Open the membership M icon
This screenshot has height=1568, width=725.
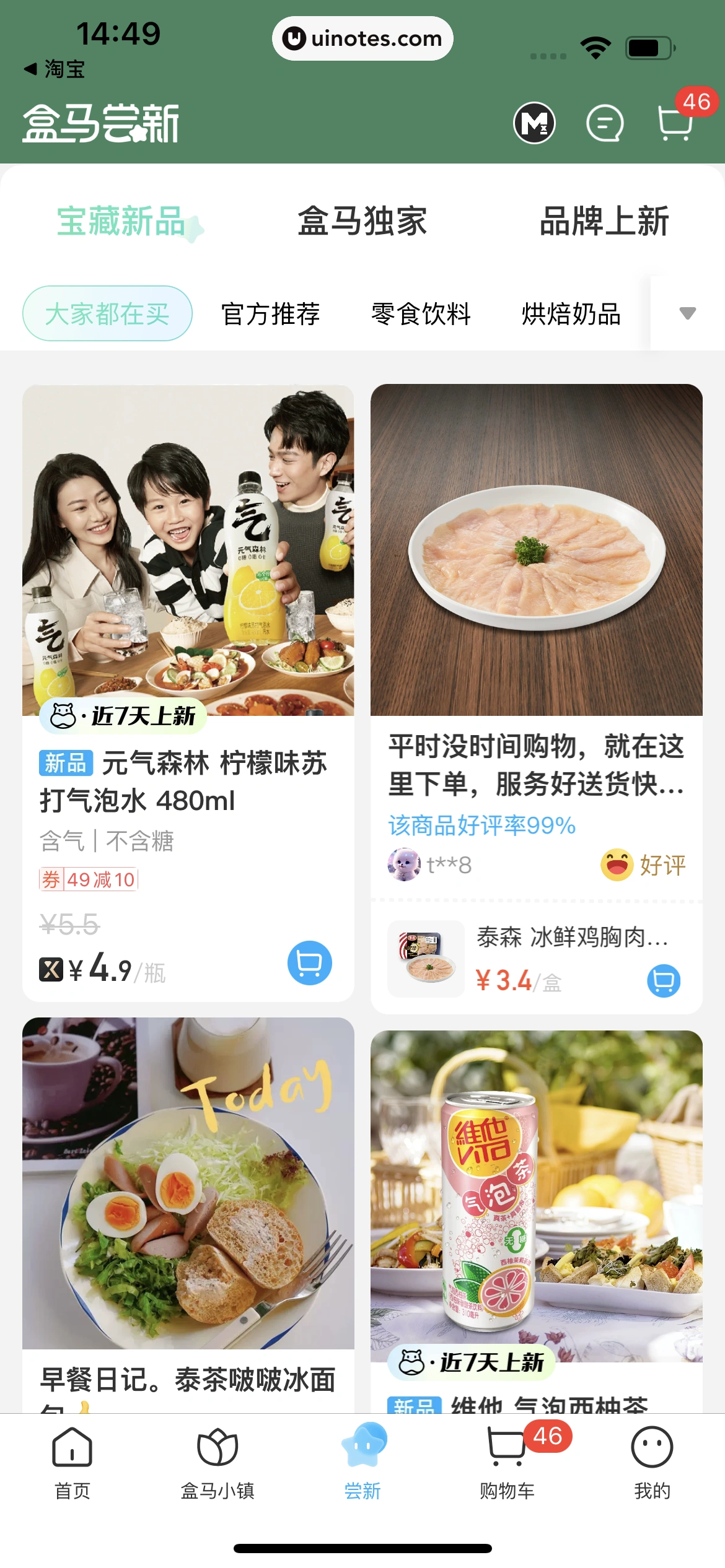(534, 123)
